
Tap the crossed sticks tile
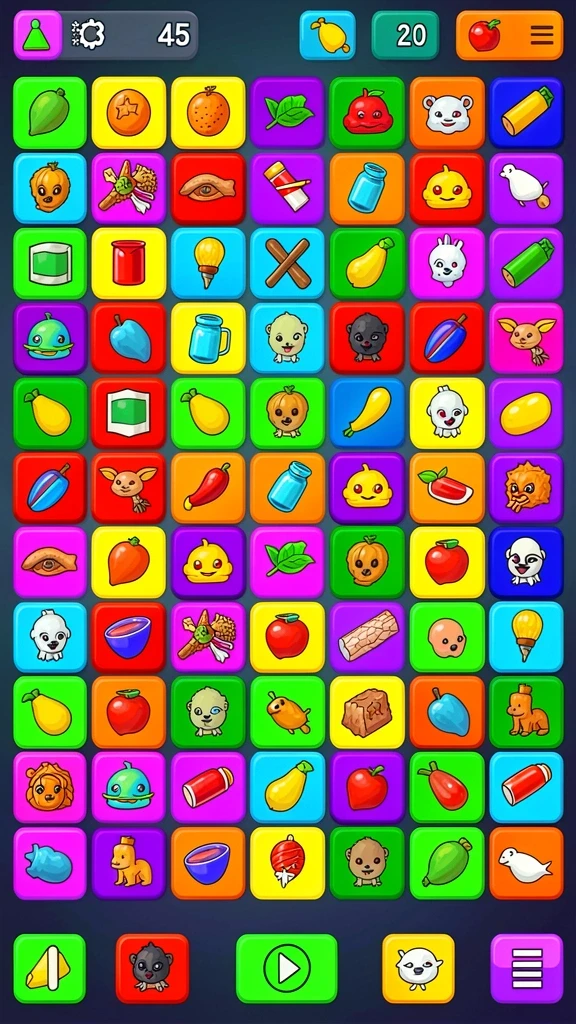pos(287,263)
